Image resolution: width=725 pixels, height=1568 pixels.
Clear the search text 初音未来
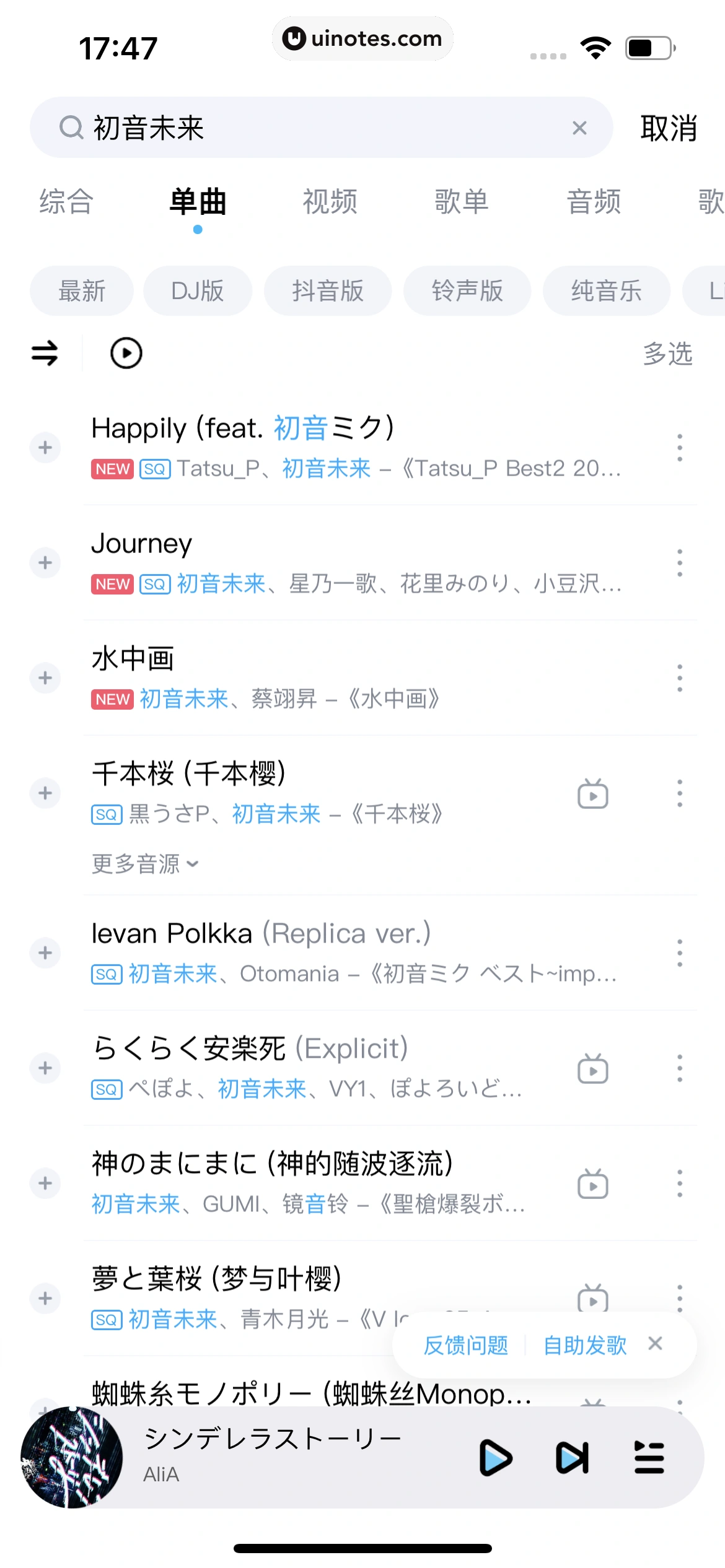[x=579, y=128]
